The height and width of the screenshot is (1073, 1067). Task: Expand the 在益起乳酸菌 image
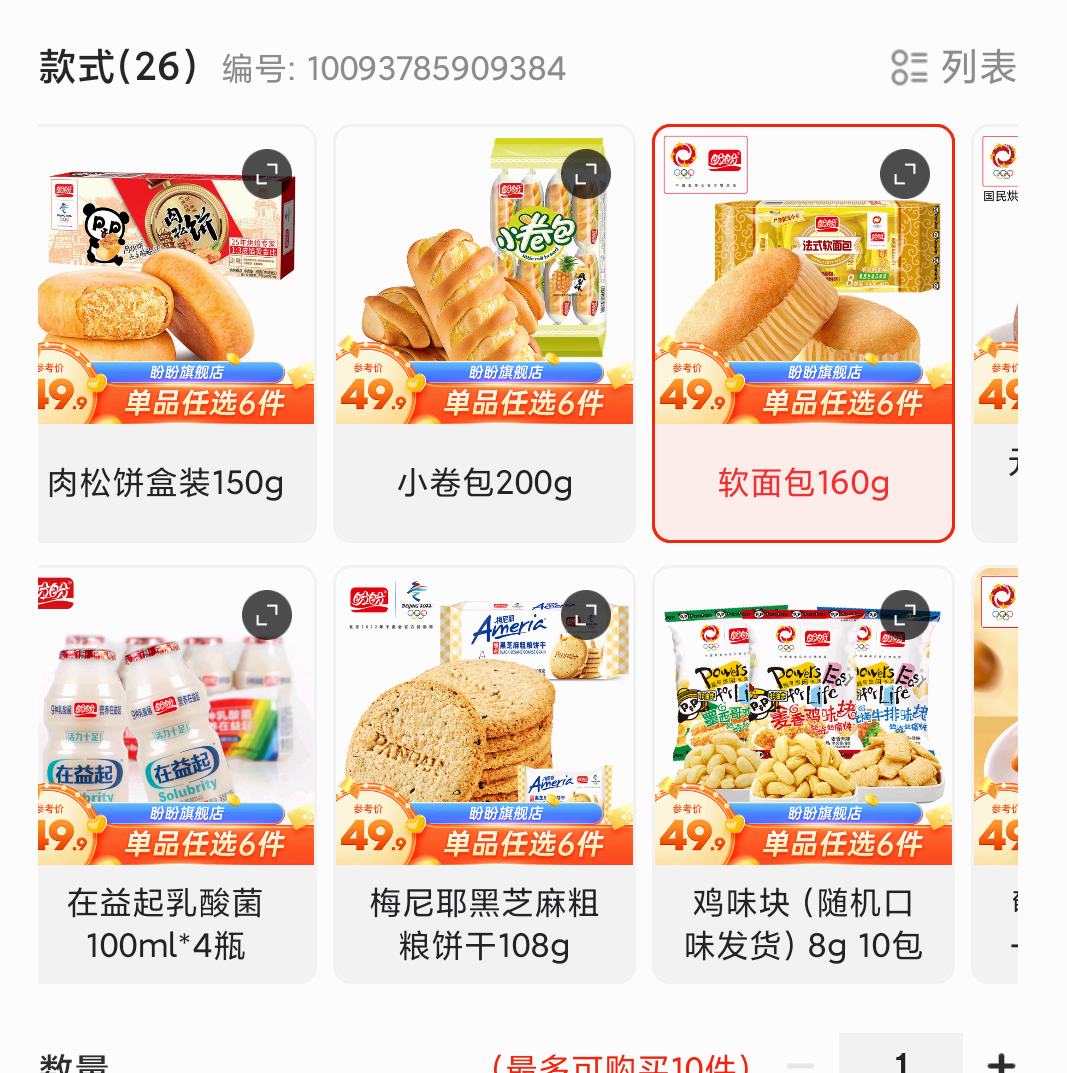click(x=267, y=615)
